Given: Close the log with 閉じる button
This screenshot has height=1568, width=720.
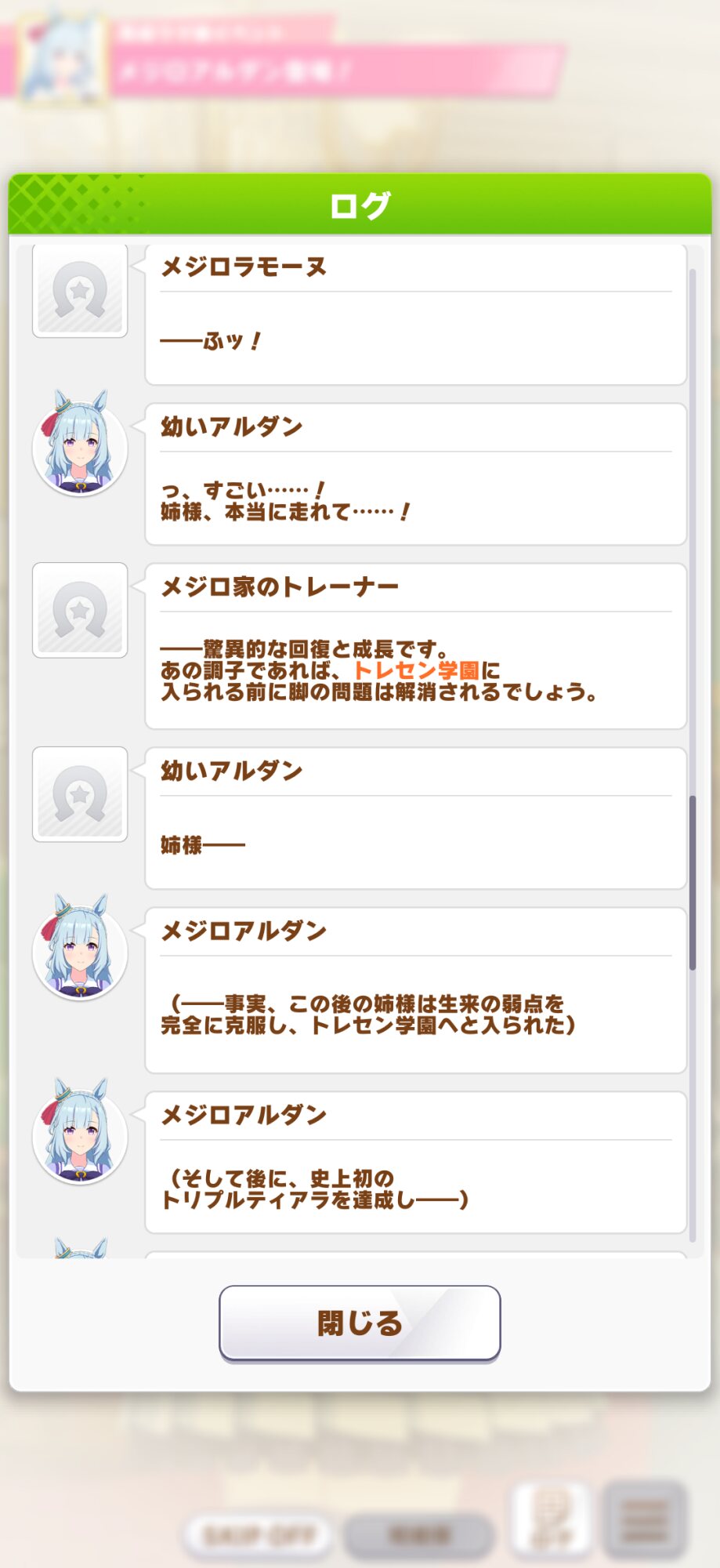Looking at the screenshot, I should (x=360, y=1323).
